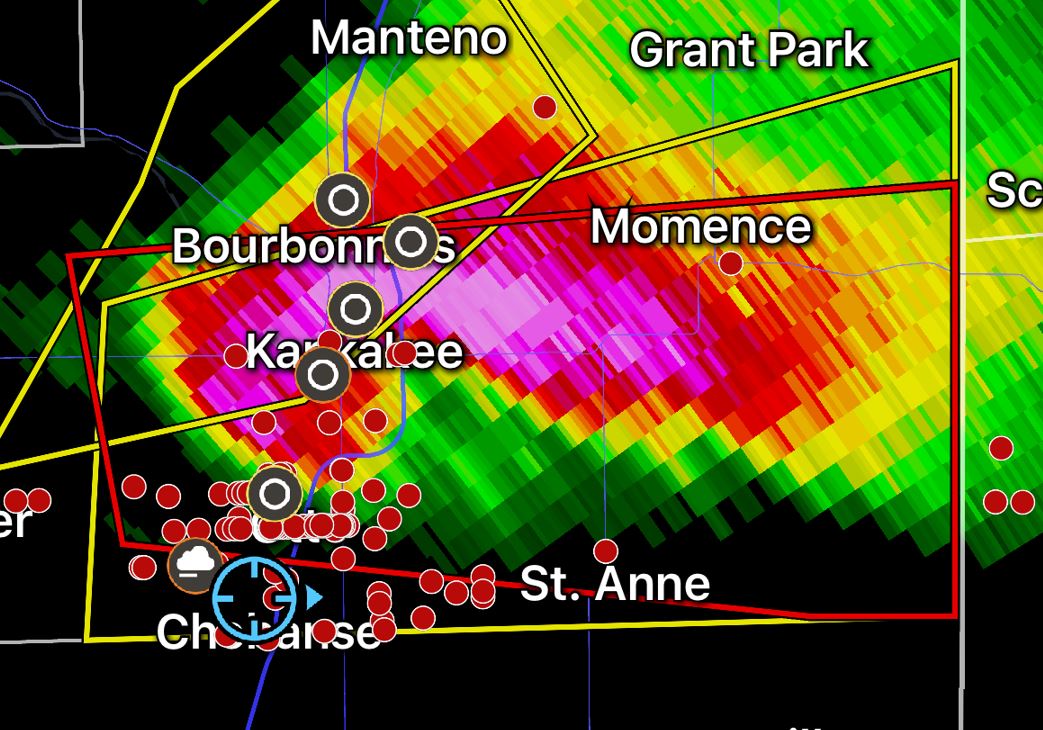Viewport: 1043px width, 730px height.
Task: Open the spotter marker overlapping the Bourbonnais label
Action: click(x=410, y=241)
